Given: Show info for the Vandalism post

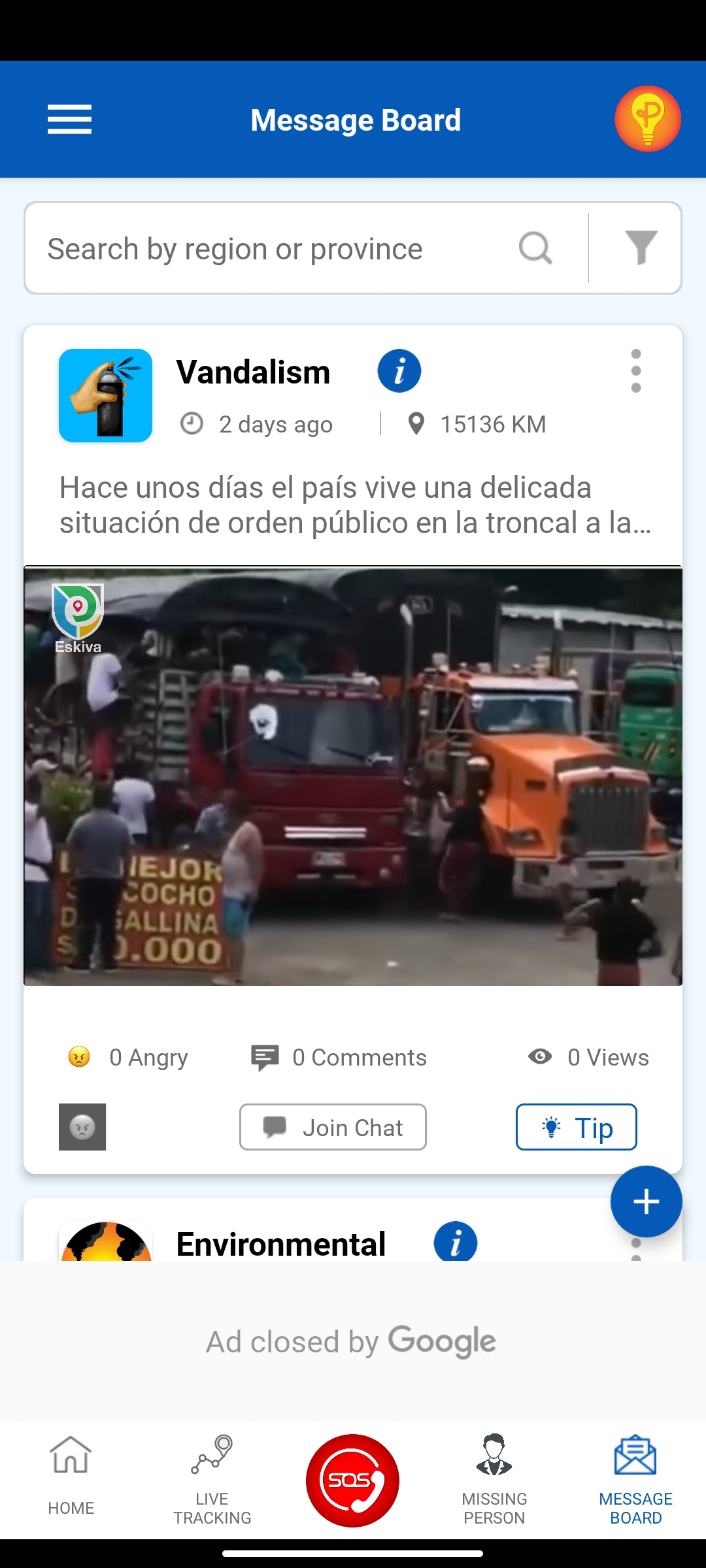Looking at the screenshot, I should click(399, 371).
